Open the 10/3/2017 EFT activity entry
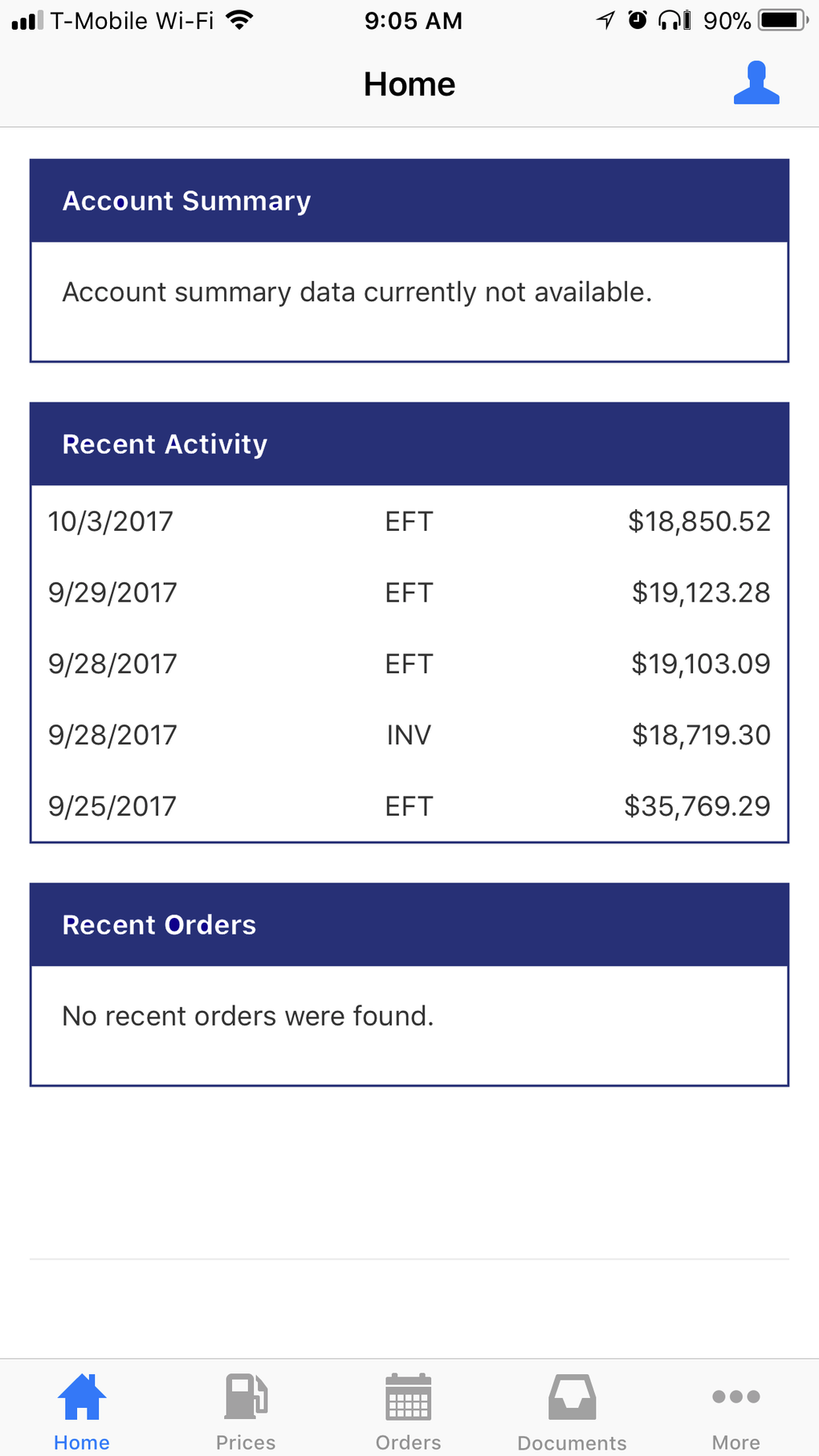The width and height of the screenshot is (819, 1456). coord(409,521)
